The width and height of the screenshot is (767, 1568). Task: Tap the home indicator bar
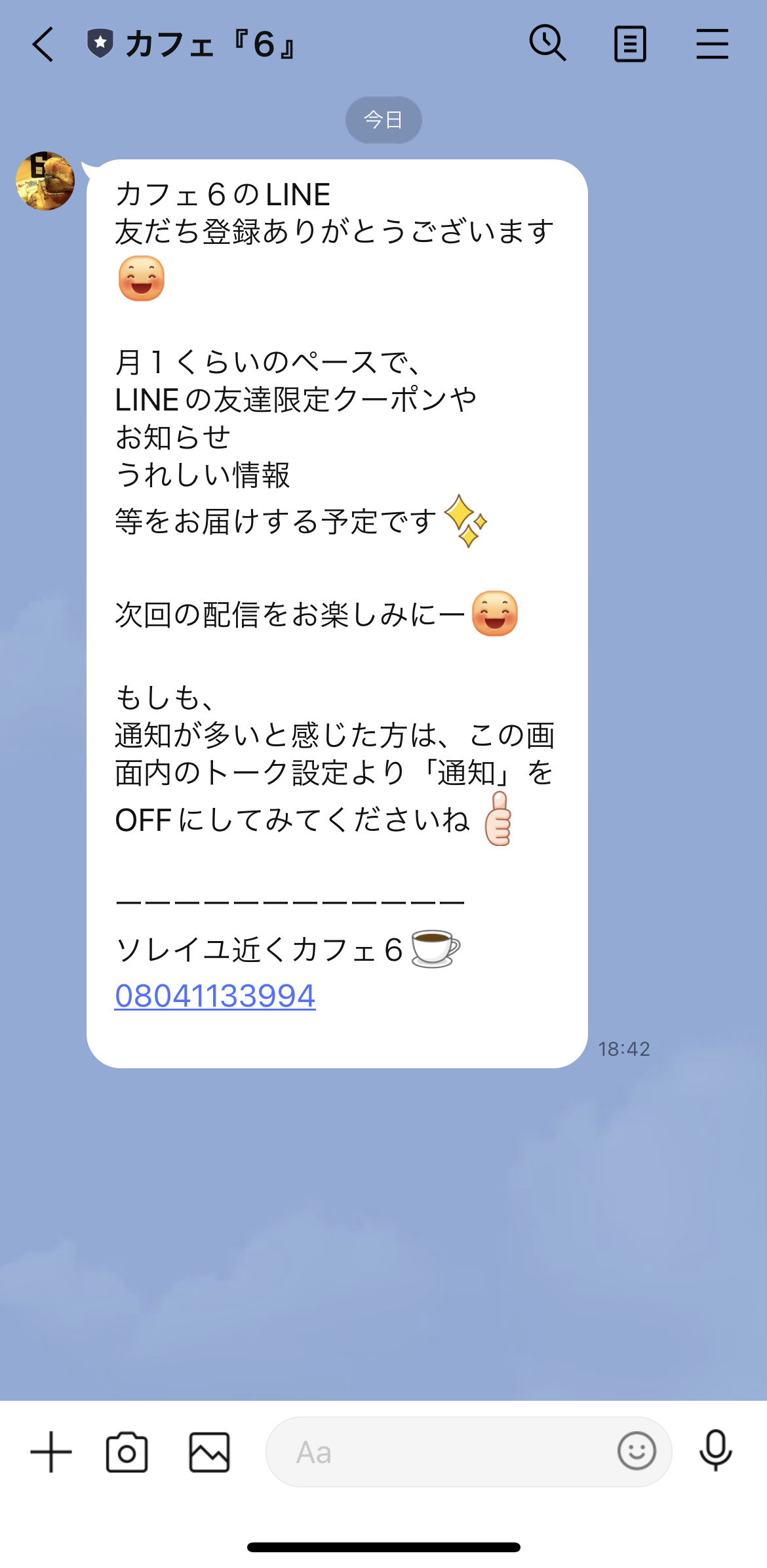click(383, 1548)
